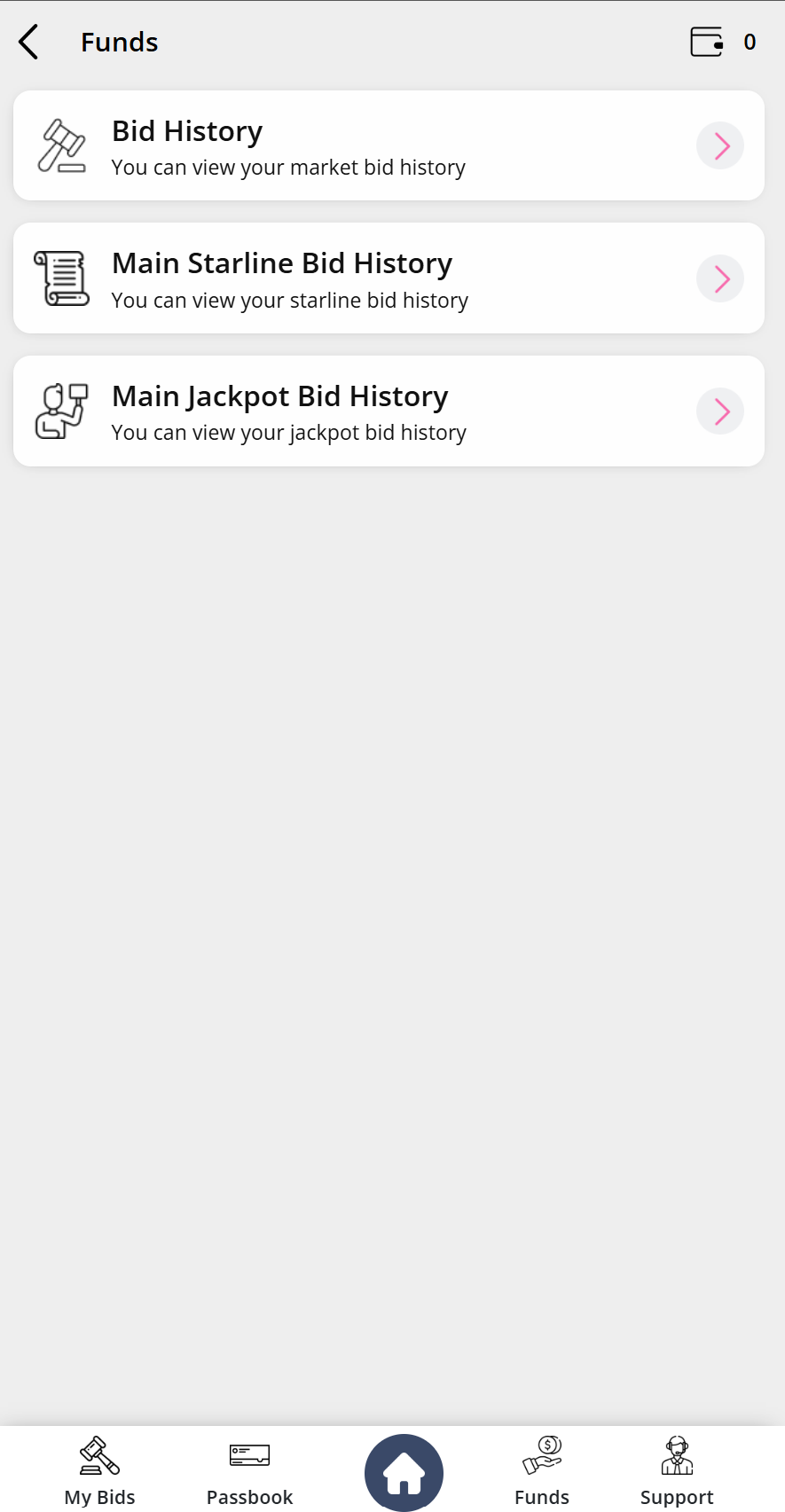Image resolution: width=785 pixels, height=1512 pixels.
Task: Check the wallet balance showing 0
Action: 750,42
